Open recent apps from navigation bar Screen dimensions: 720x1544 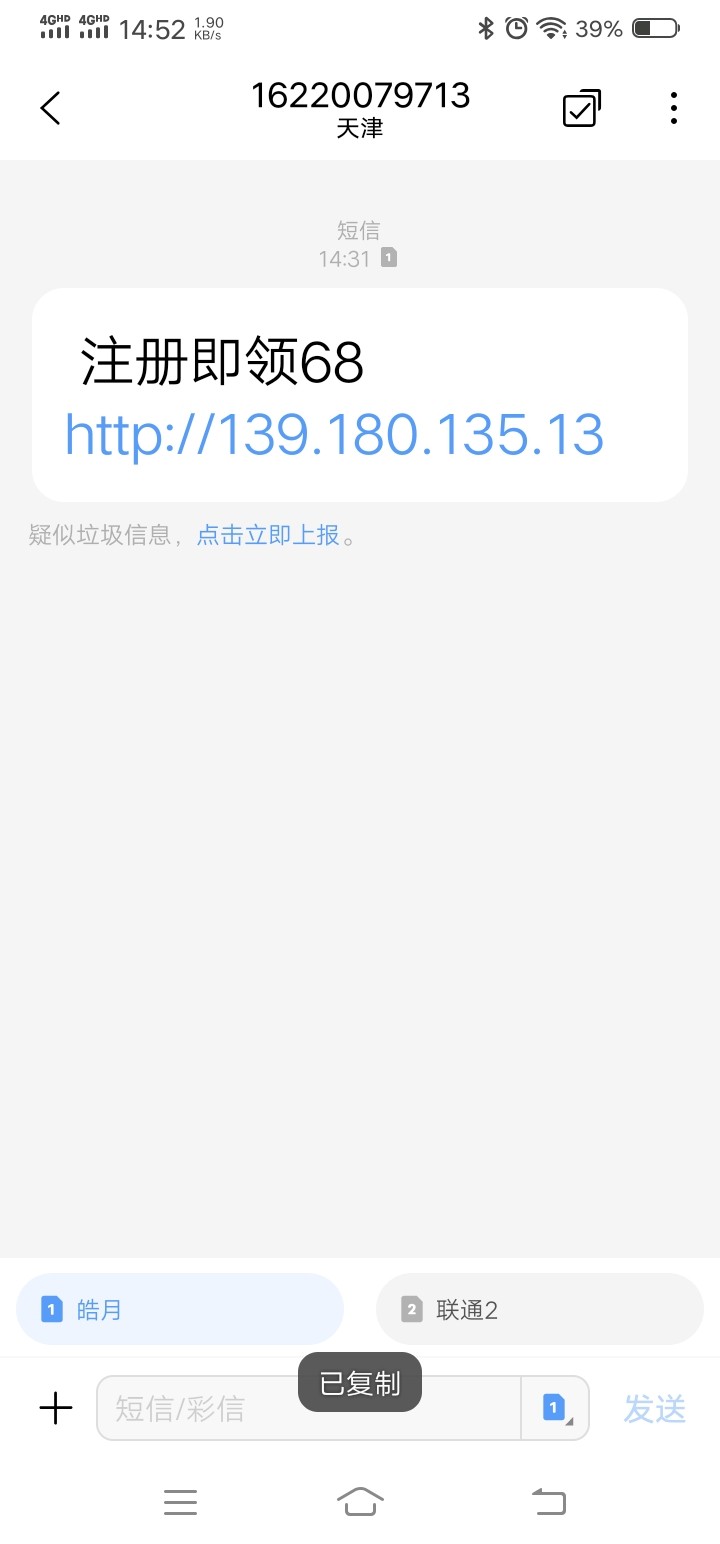pyautogui.click(x=180, y=1501)
